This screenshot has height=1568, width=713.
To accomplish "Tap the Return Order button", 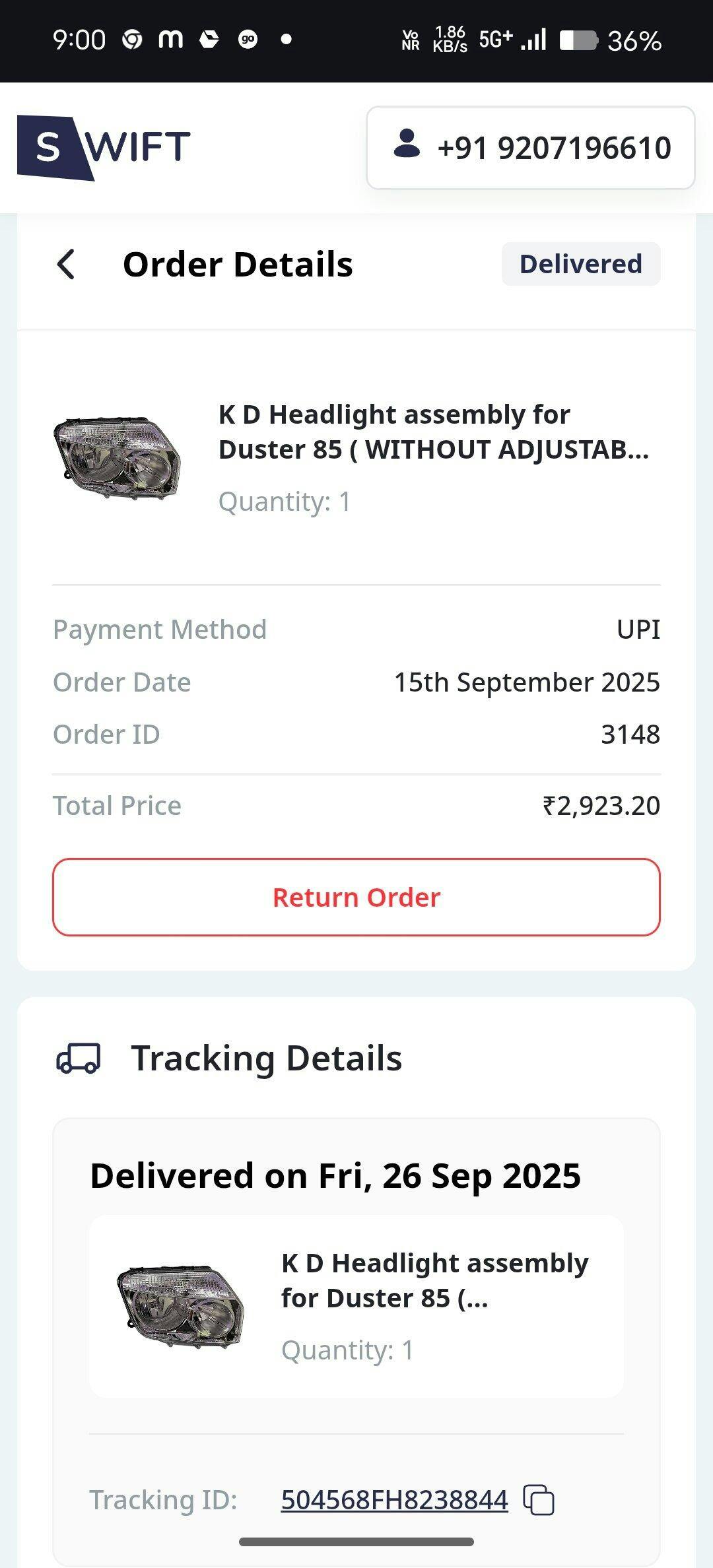I will click(356, 897).
